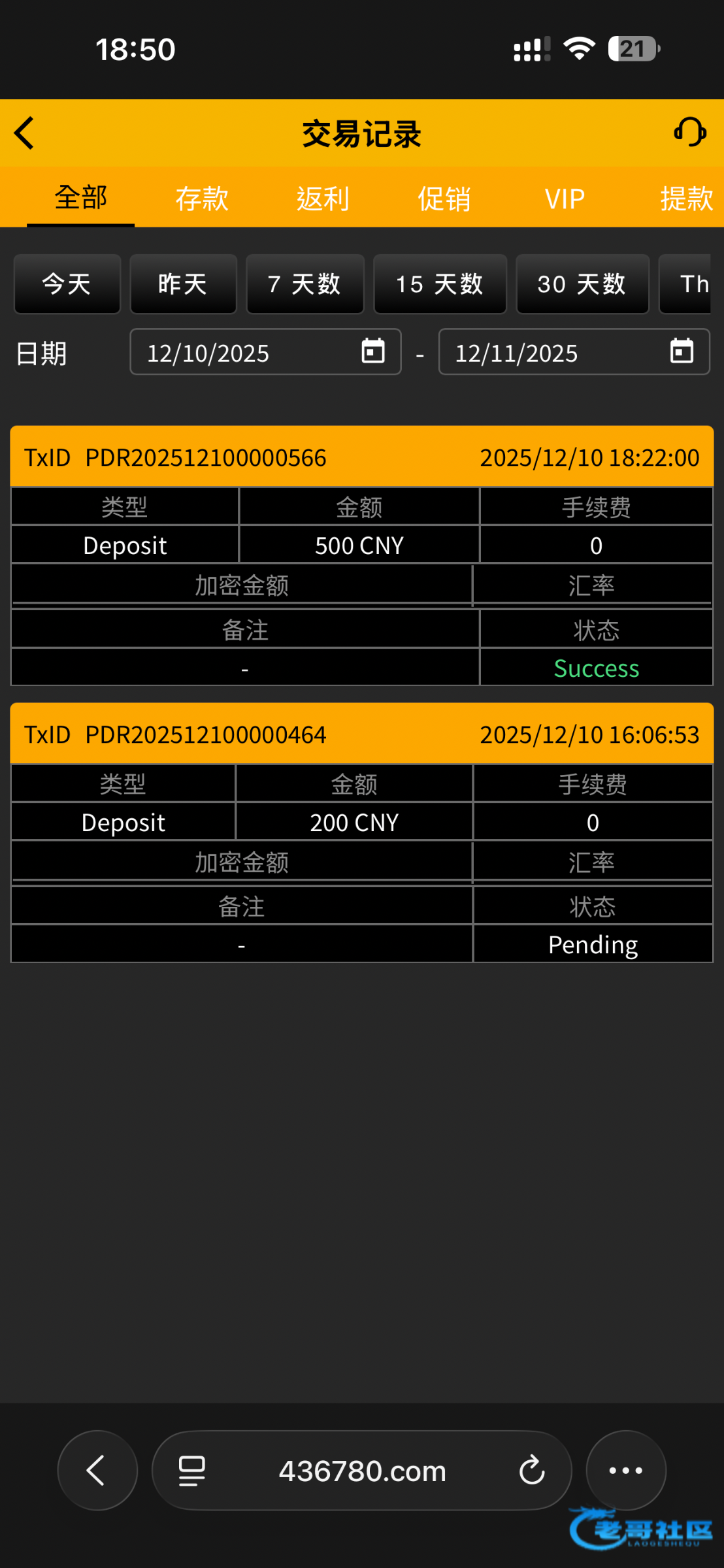Switch to the 返利 tab
The height and width of the screenshot is (1568, 724).
point(323,199)
